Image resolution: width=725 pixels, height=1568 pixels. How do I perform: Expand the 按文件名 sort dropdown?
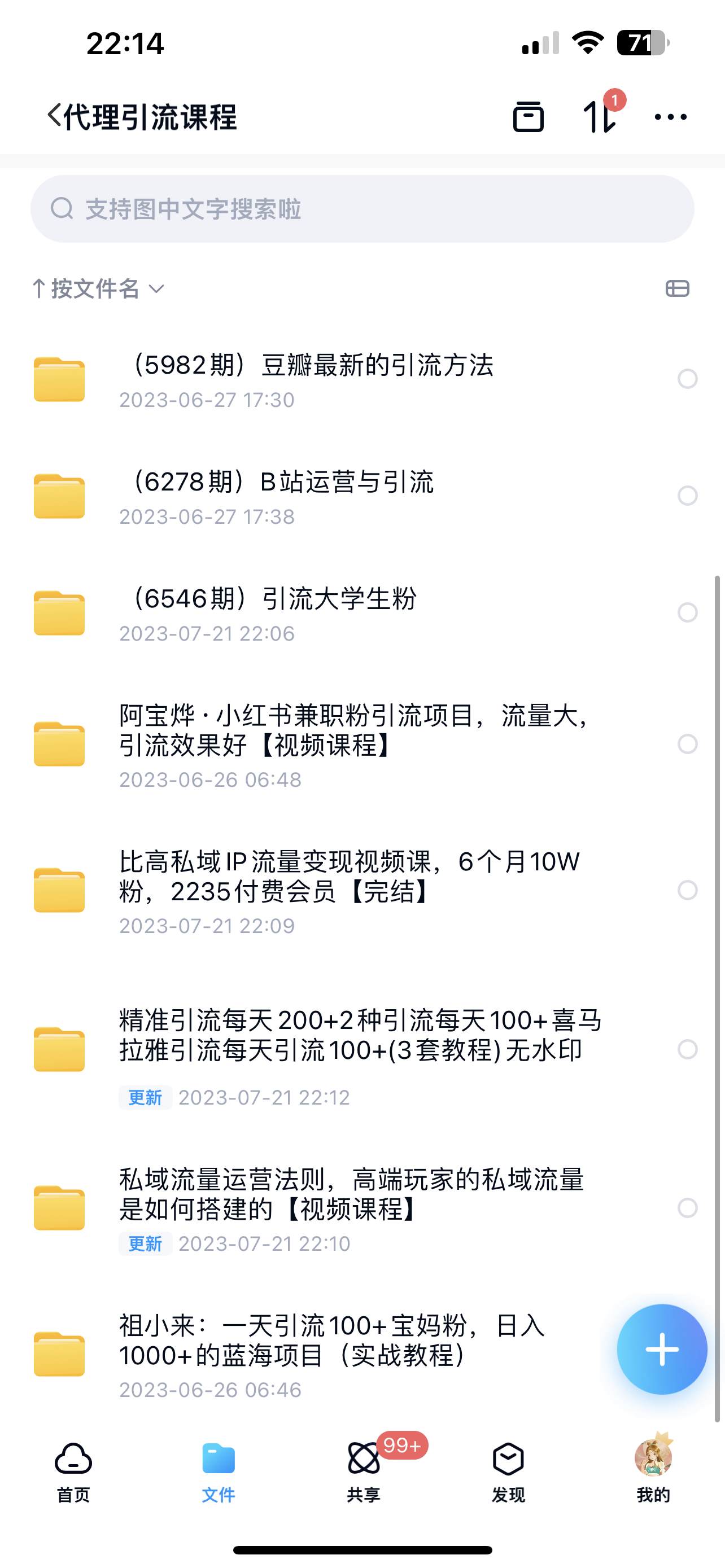pos(99,288)
